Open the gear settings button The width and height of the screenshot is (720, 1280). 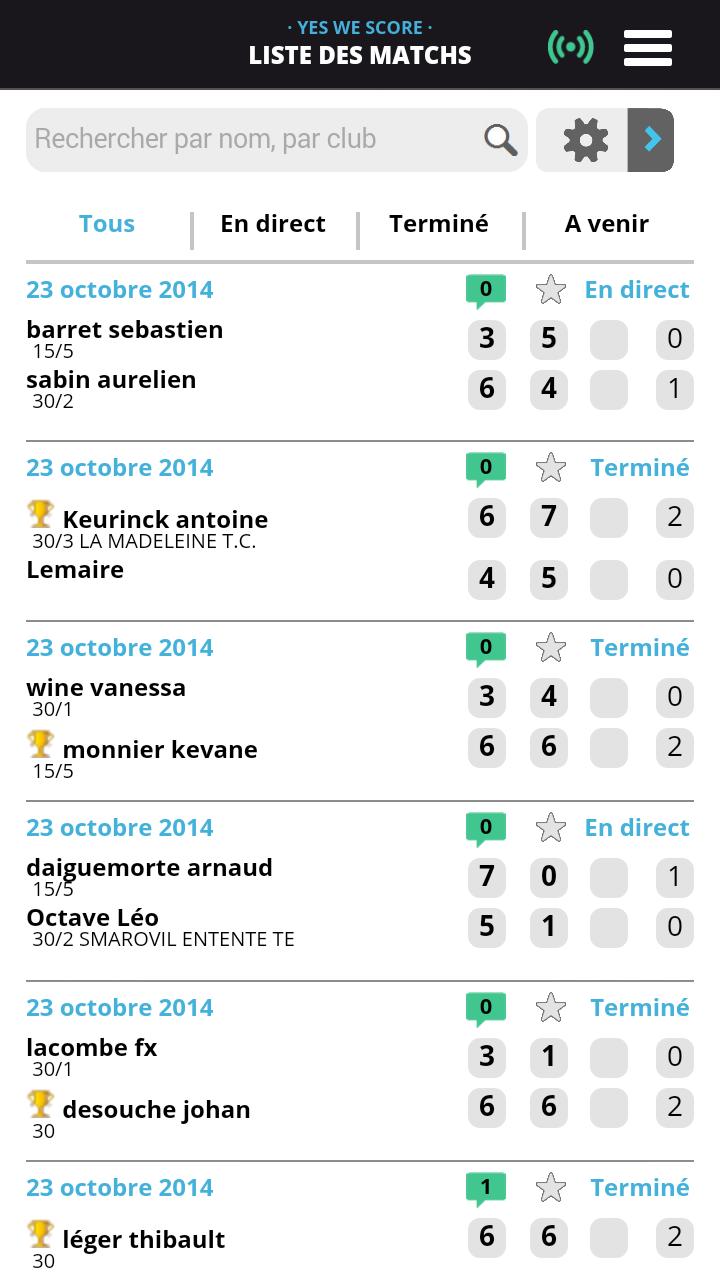(585, 140)
